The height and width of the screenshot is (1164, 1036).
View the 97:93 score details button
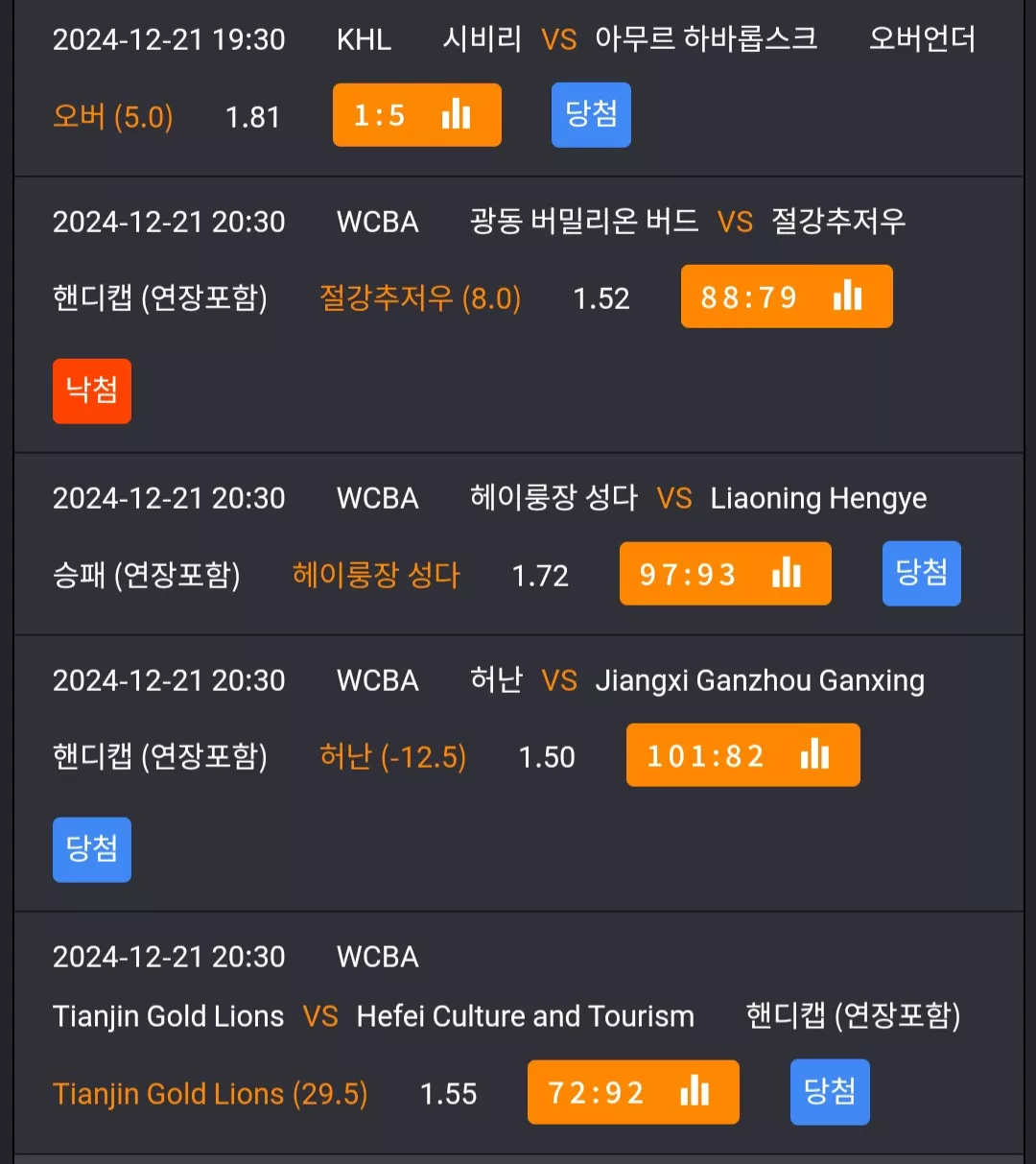coord(725,574)
